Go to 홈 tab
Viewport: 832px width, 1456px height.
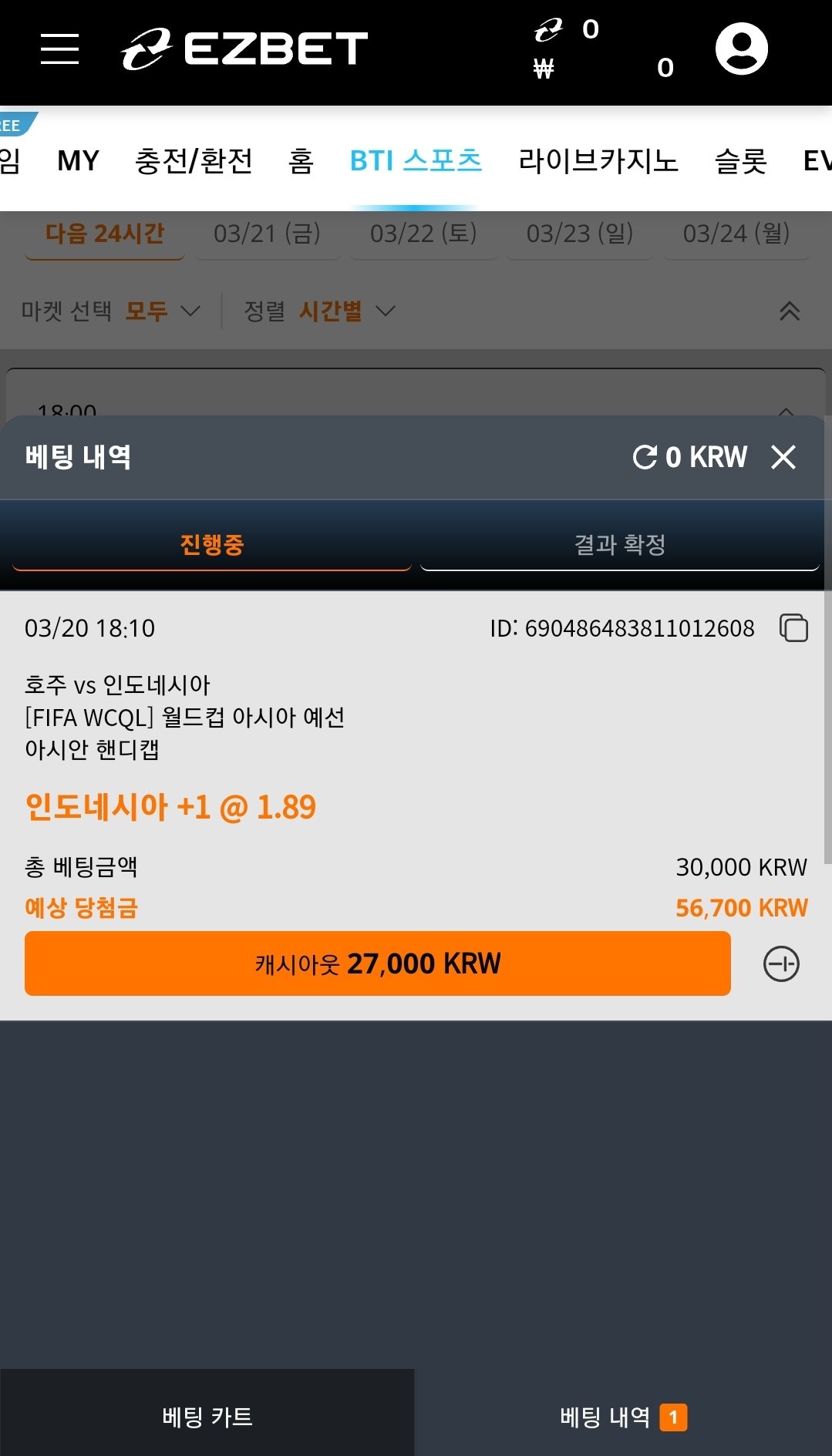pos(301,161)
